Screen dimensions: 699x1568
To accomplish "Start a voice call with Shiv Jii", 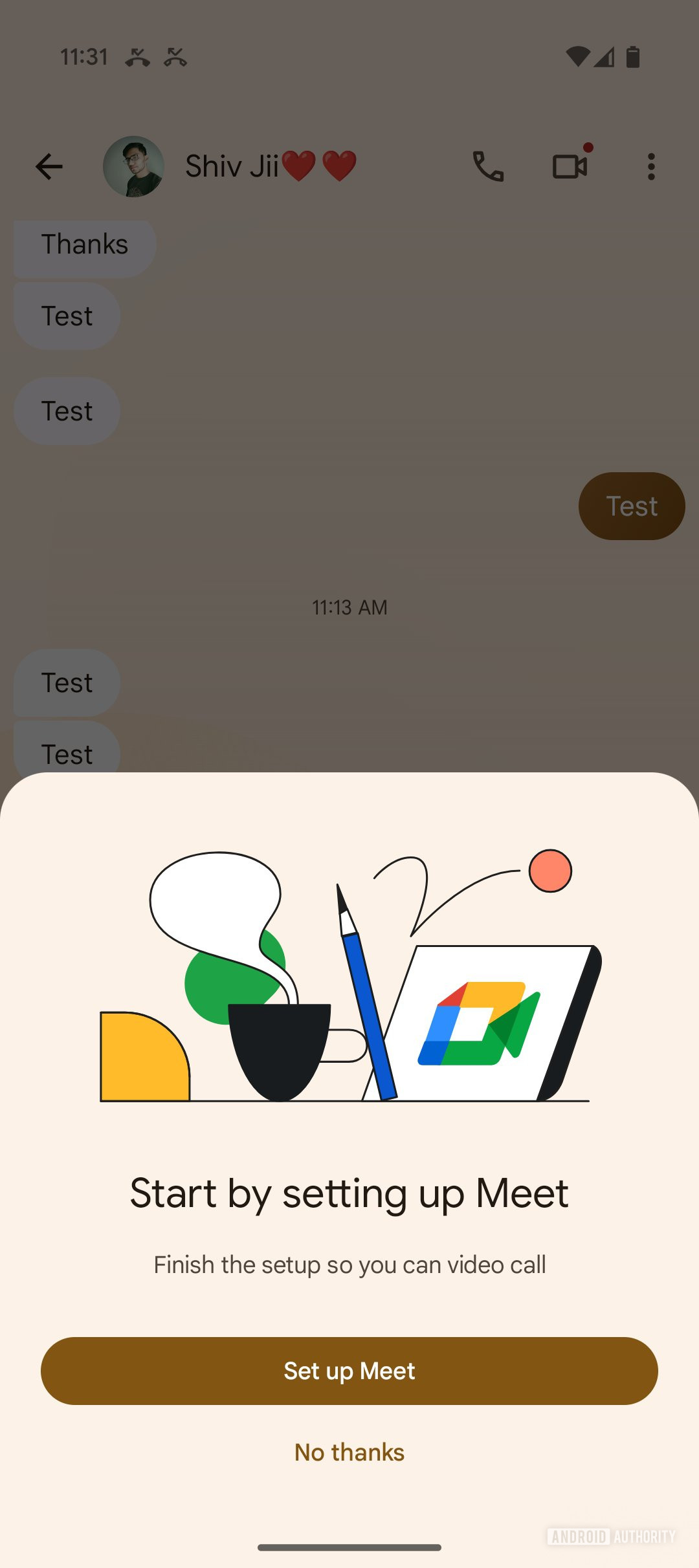I will [488, 167].
